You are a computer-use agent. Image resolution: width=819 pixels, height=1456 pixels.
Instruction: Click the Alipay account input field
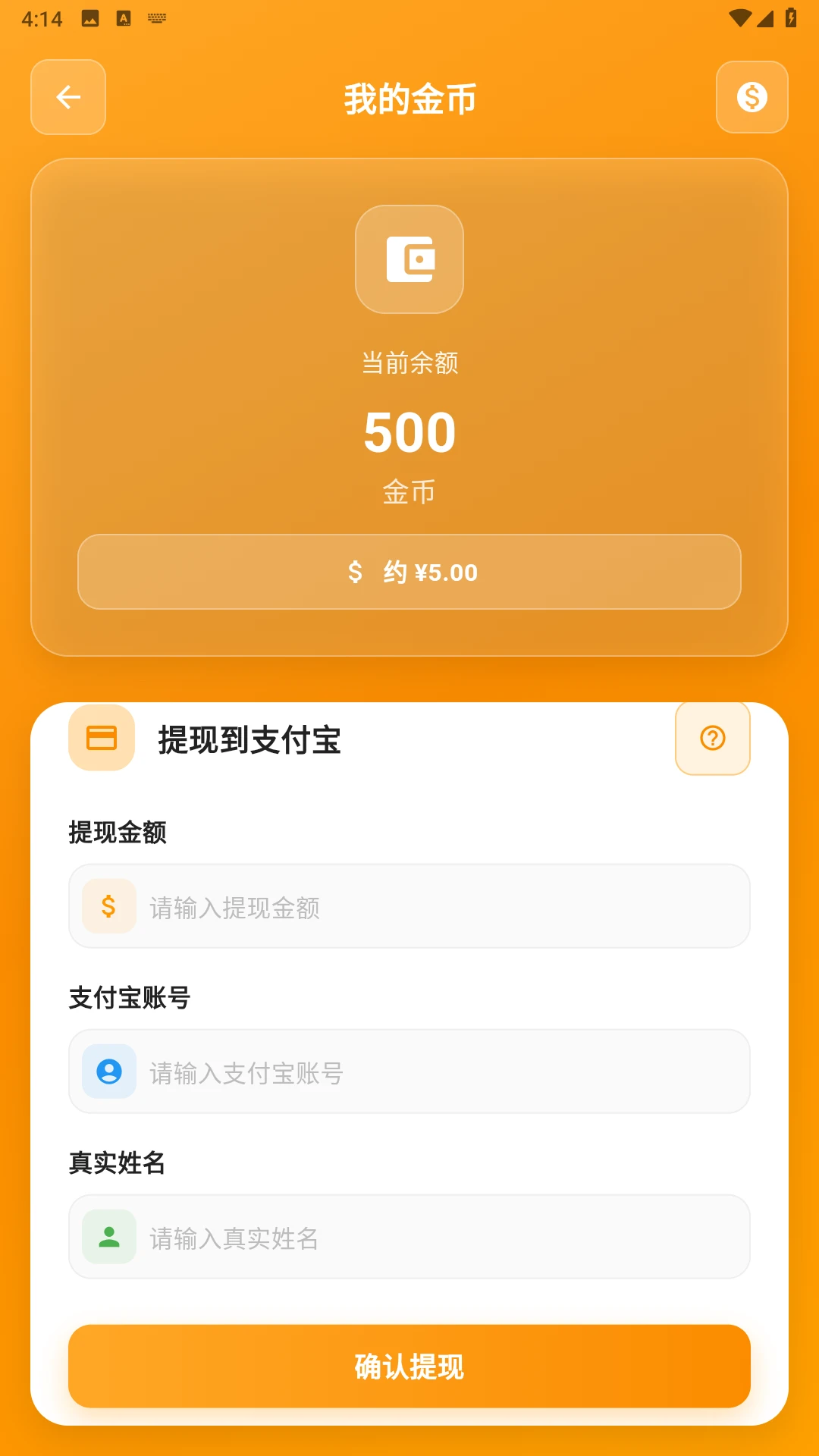pos(409,1072)
